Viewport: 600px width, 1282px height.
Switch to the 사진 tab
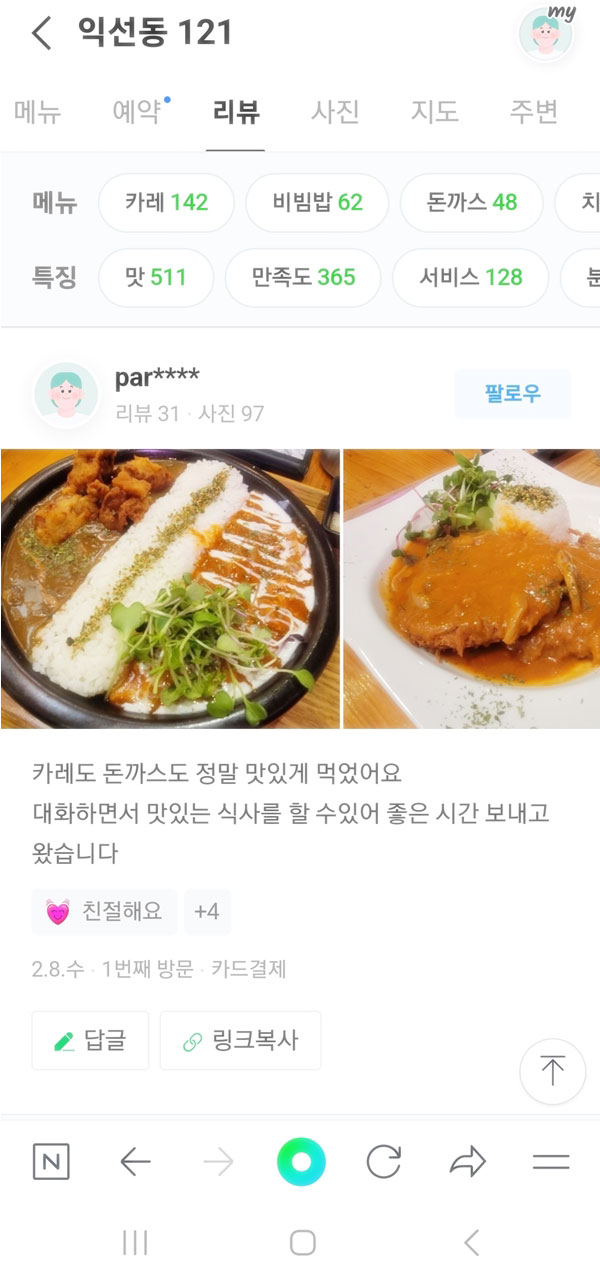[334, 112]
